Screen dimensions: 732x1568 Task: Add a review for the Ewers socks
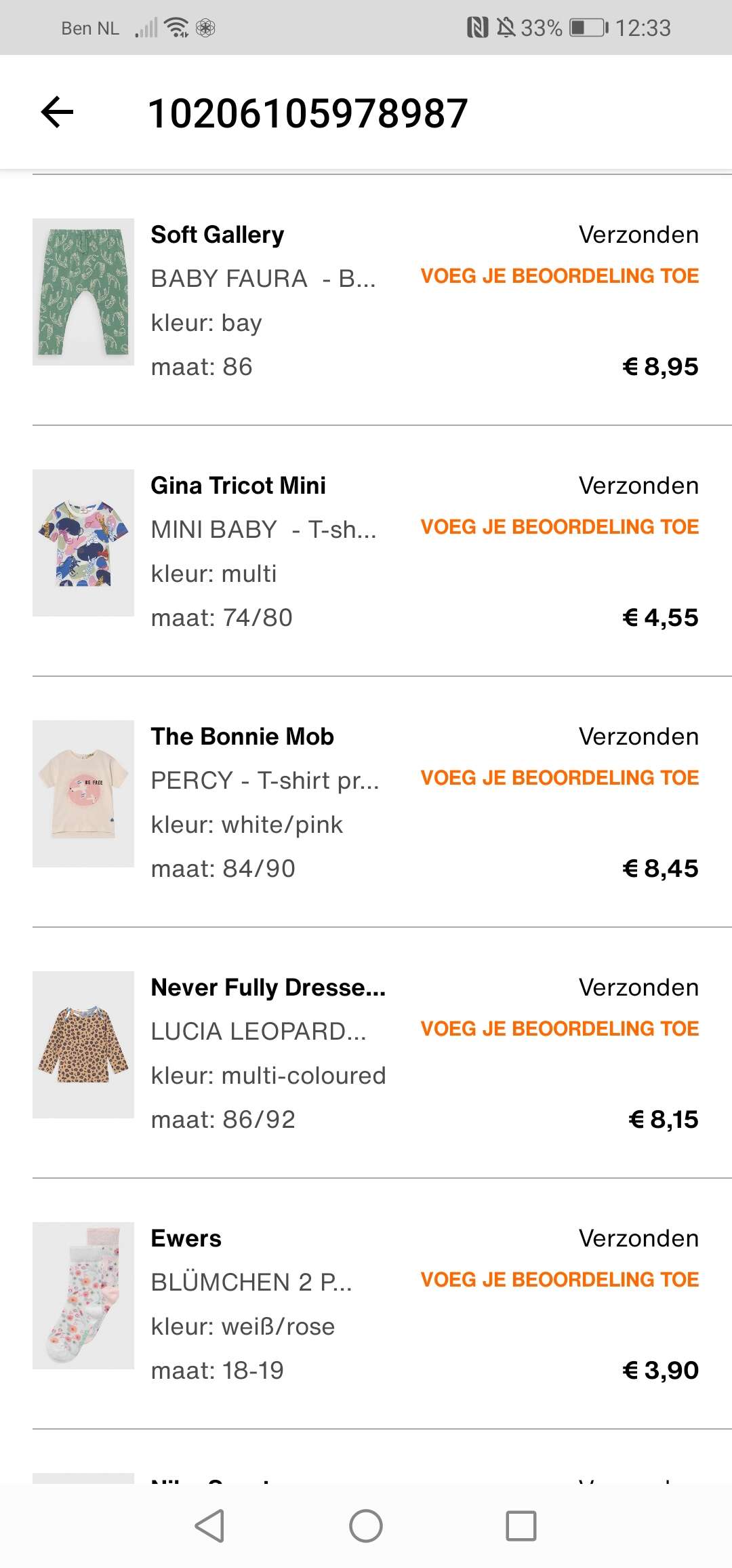pyautogui.click(x=559, y=1280)
